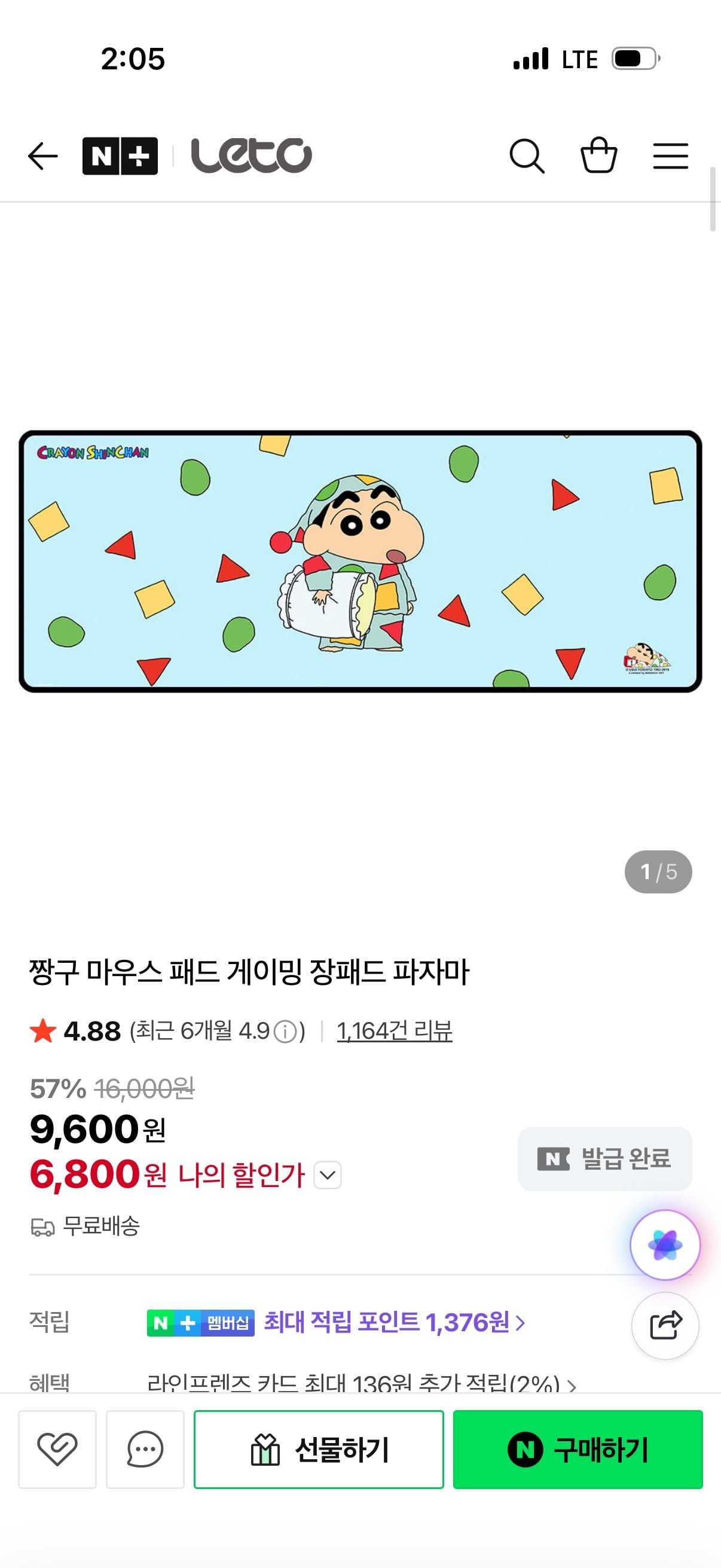721x1568 pixels.
Task: Tap the 발급 완료 coupon button
Action: pos(604,1158)
